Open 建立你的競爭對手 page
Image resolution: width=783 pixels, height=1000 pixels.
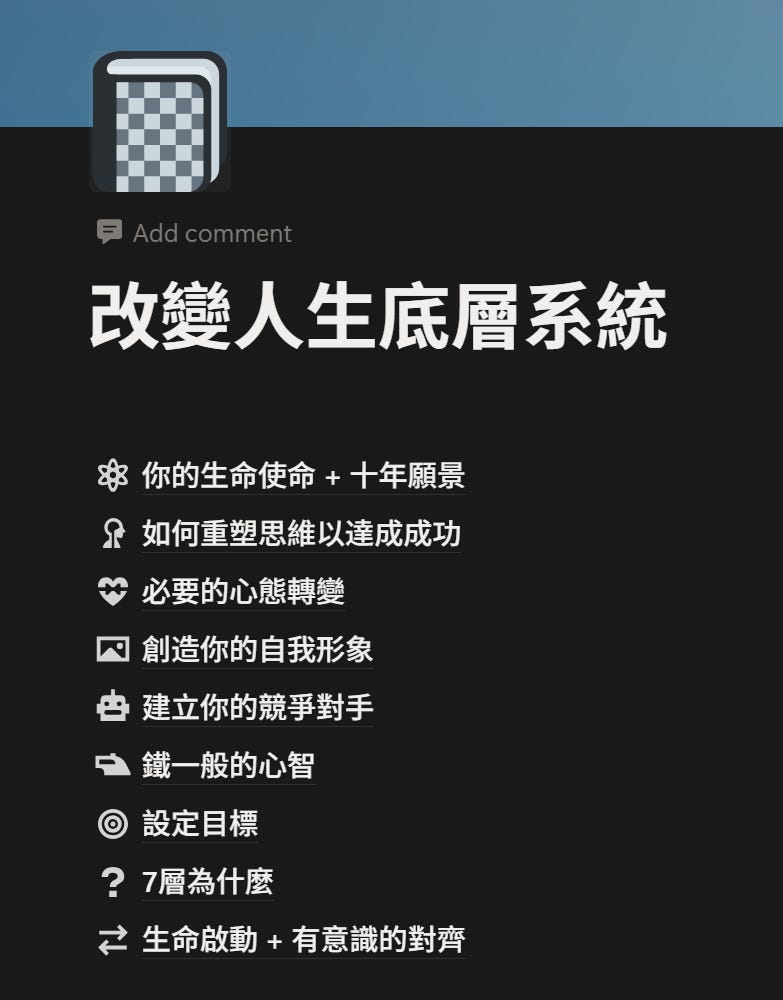(x=258, y=707)
